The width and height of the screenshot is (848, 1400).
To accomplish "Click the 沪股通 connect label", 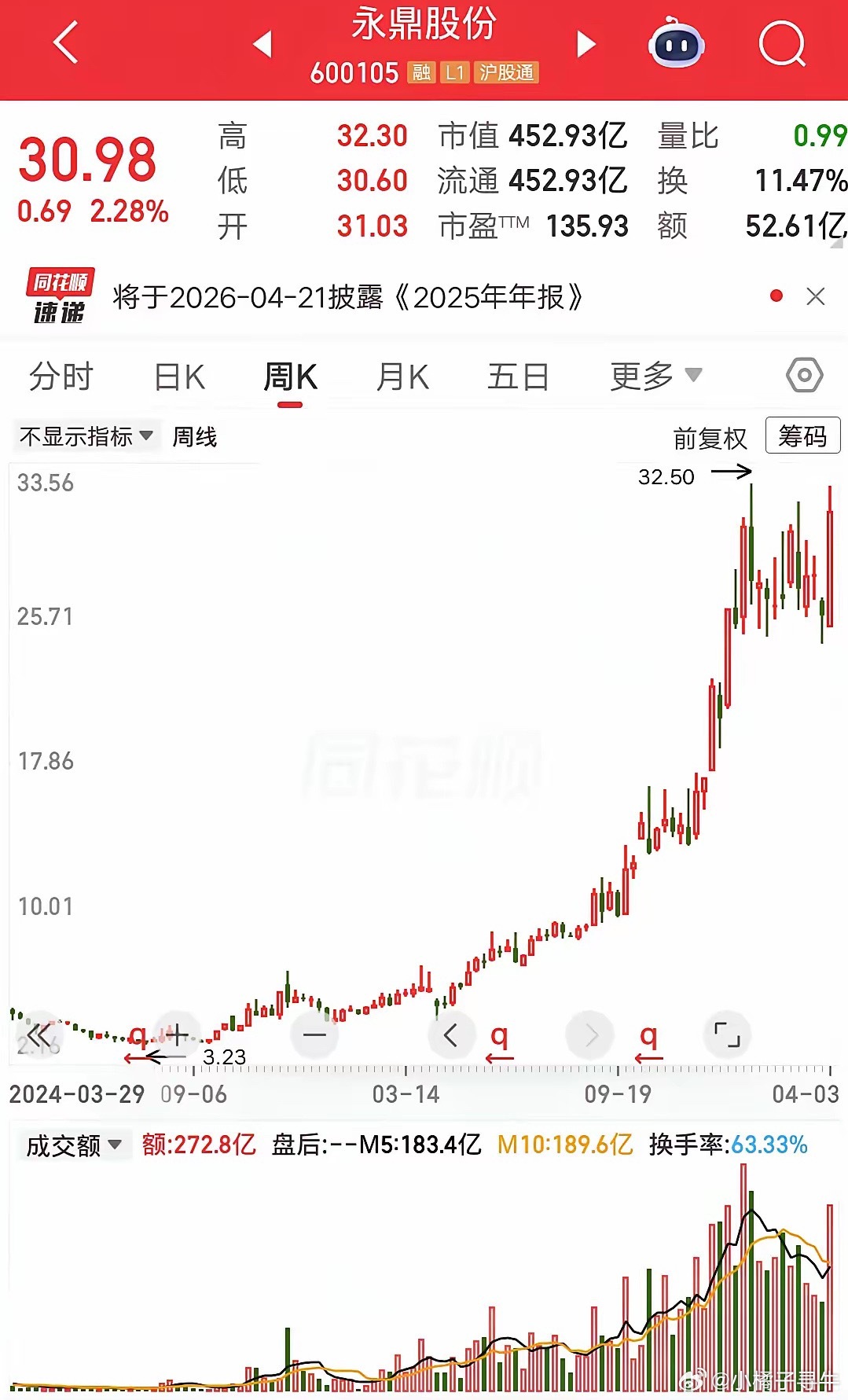I will 507,73.
